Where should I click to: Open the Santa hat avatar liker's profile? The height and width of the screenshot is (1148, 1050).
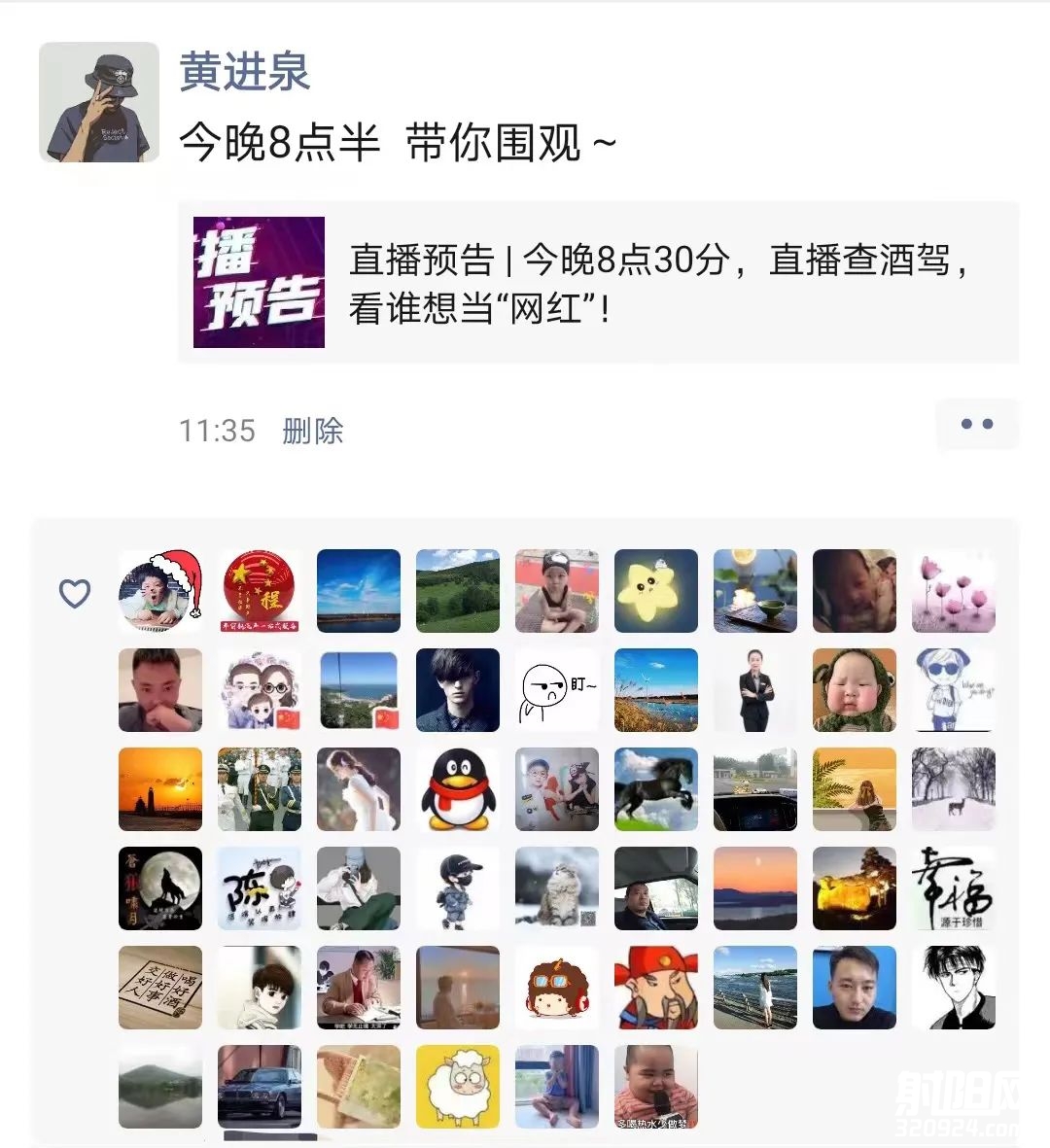pos(160,591)
